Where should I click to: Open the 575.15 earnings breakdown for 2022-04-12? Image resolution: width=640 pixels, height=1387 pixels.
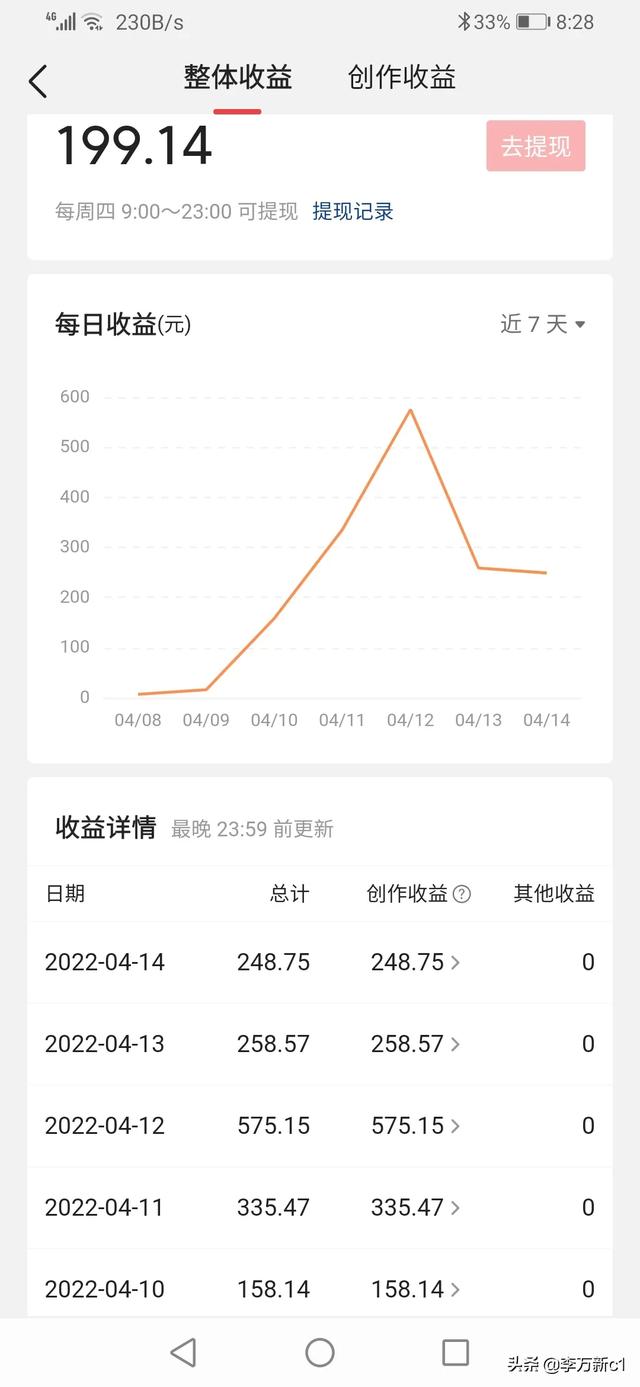416,1126
